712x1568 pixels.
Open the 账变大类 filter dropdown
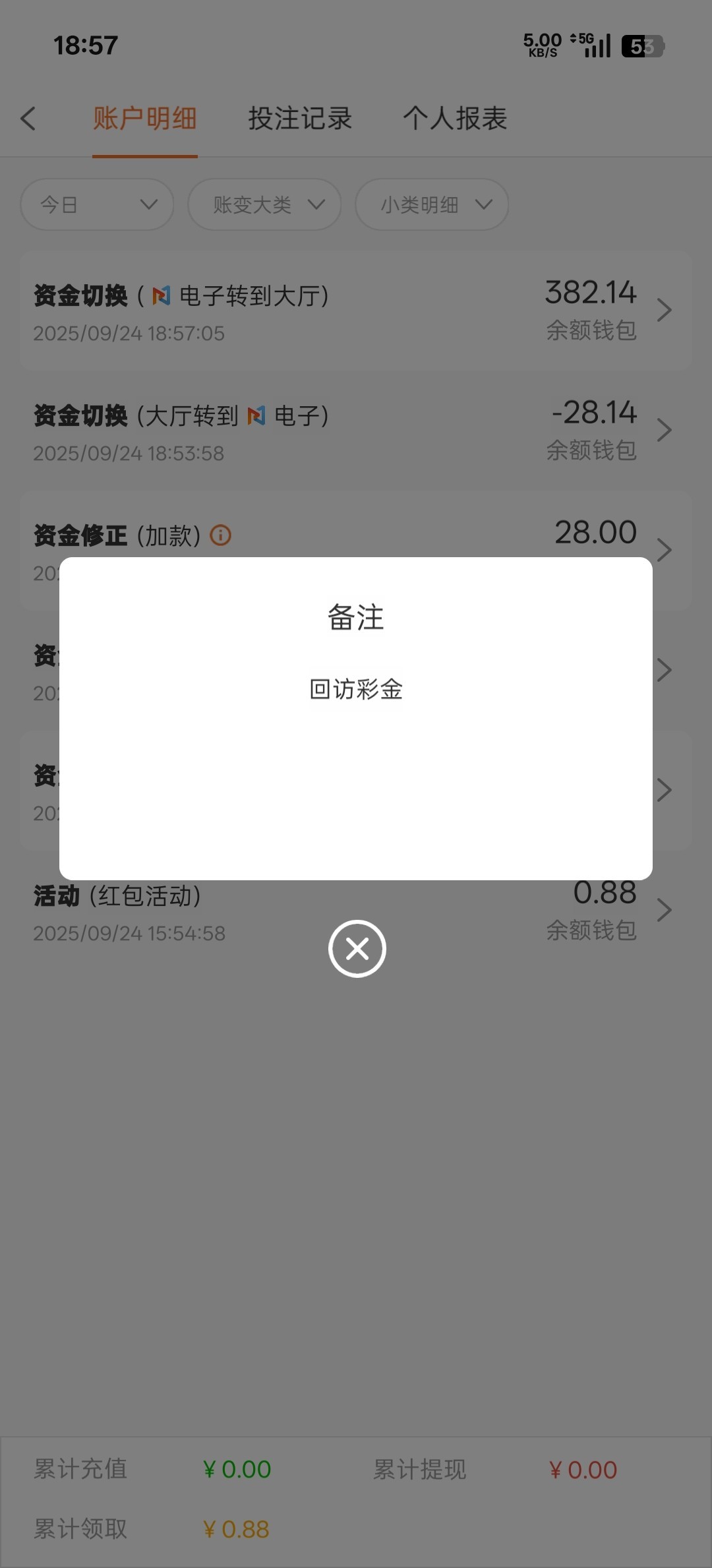point(264,204)
